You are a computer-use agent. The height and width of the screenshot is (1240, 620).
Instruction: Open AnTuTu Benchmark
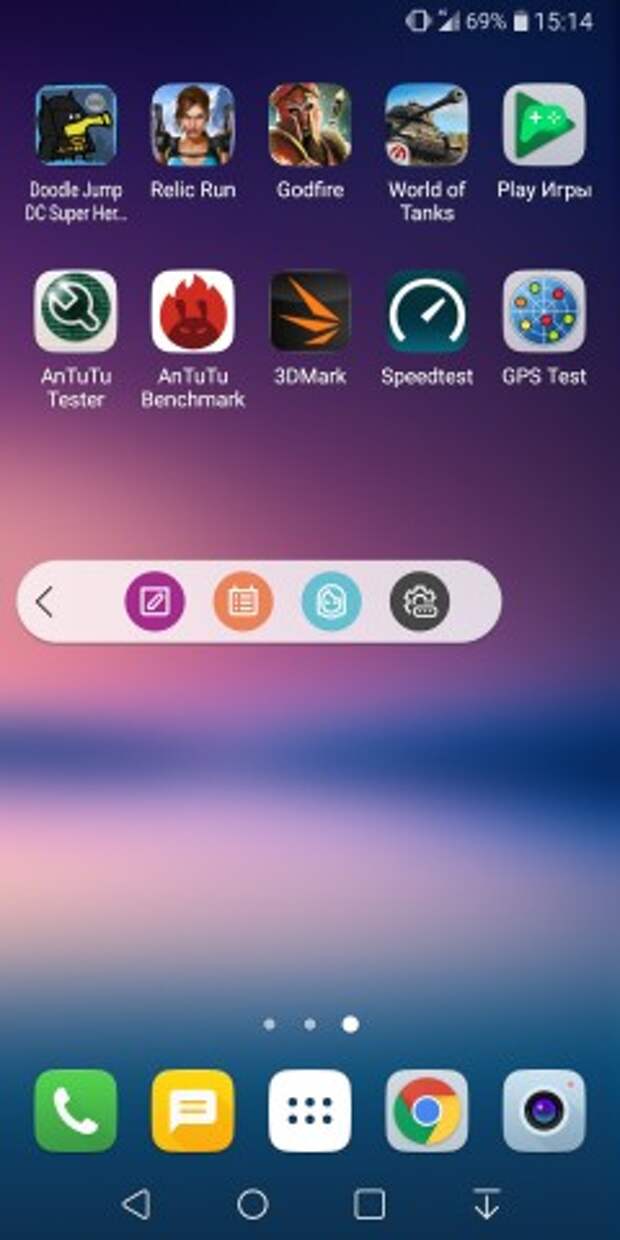193,311
